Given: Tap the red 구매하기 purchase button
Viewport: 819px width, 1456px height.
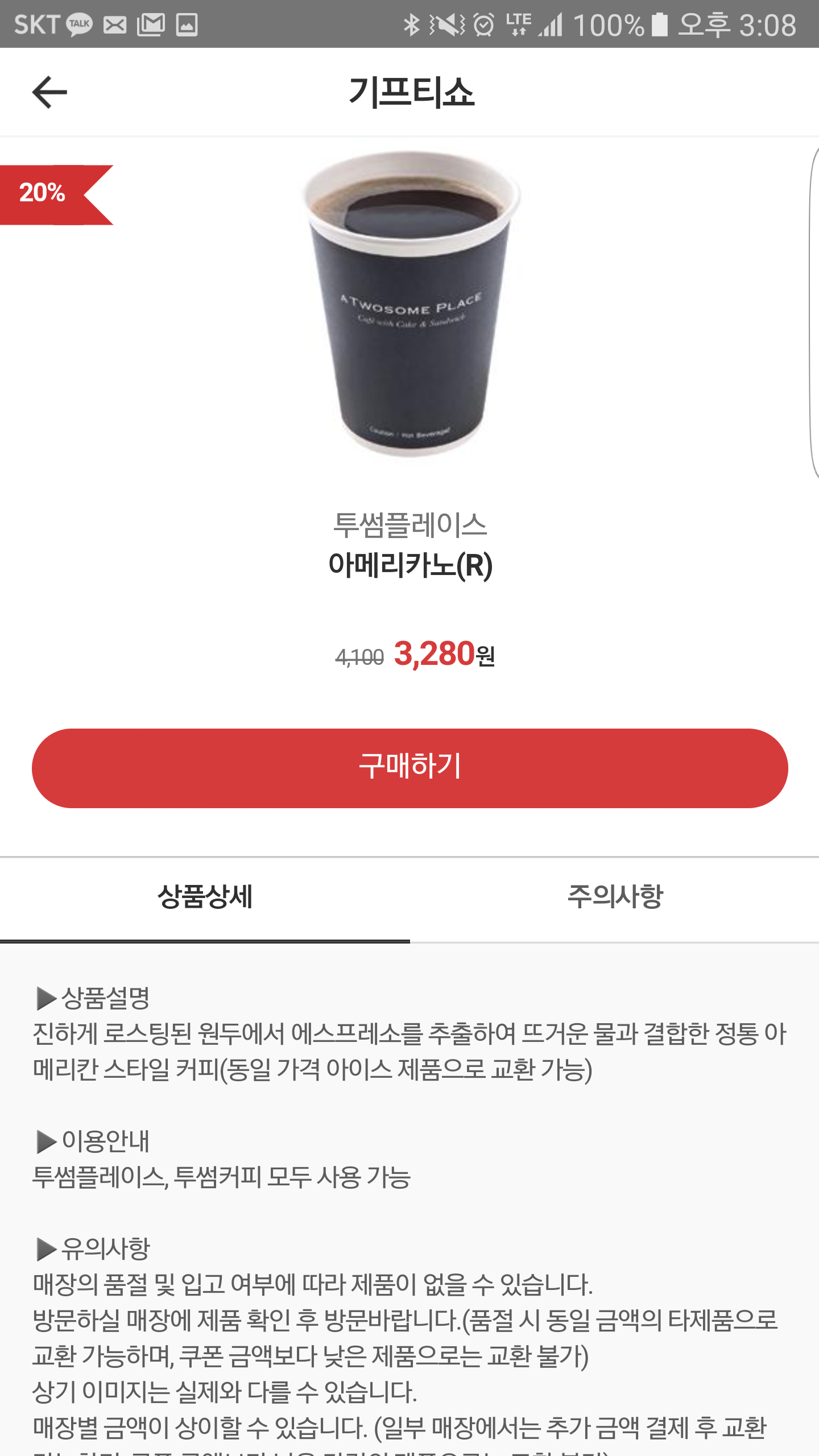Looking at the screenshot, I should [x=409, y=768].
